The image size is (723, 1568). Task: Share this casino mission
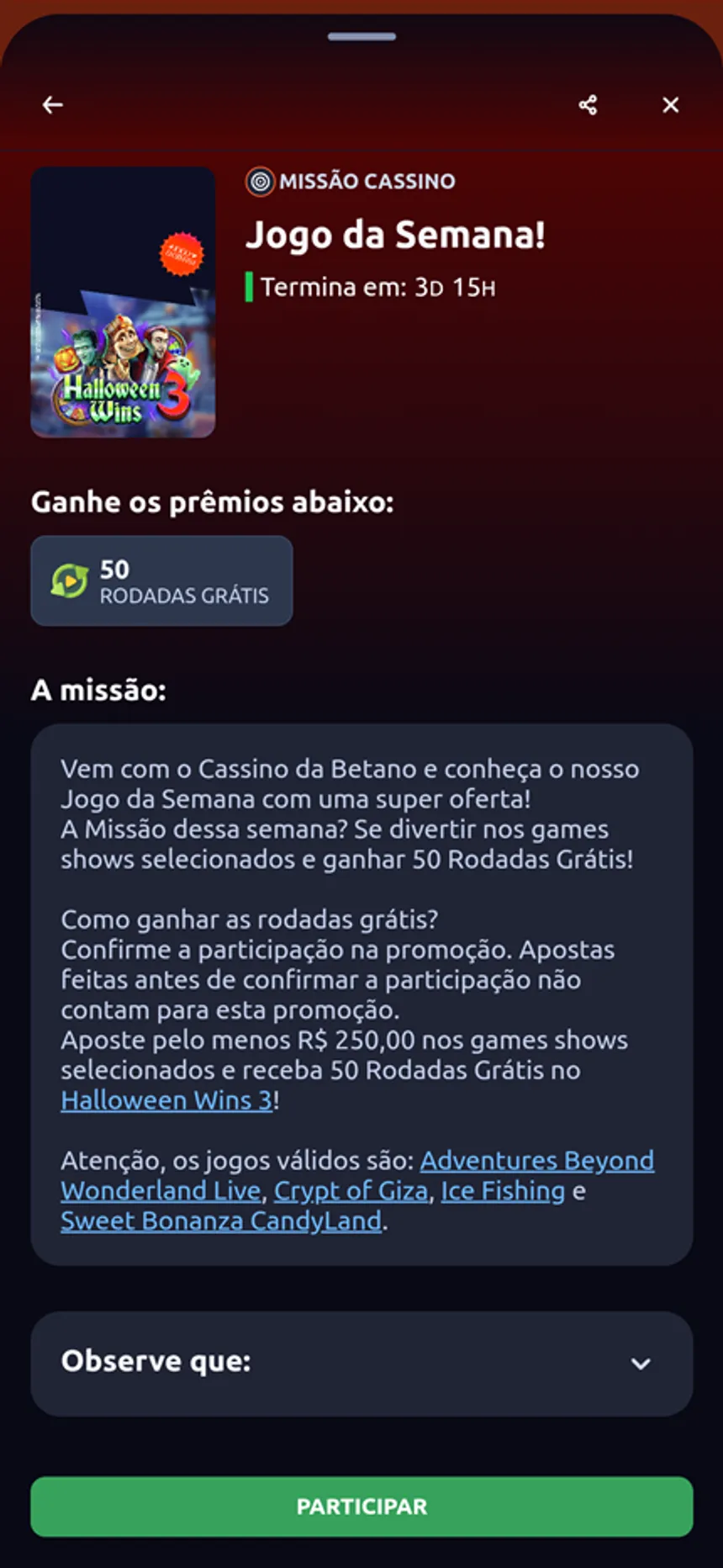(588, 105)
